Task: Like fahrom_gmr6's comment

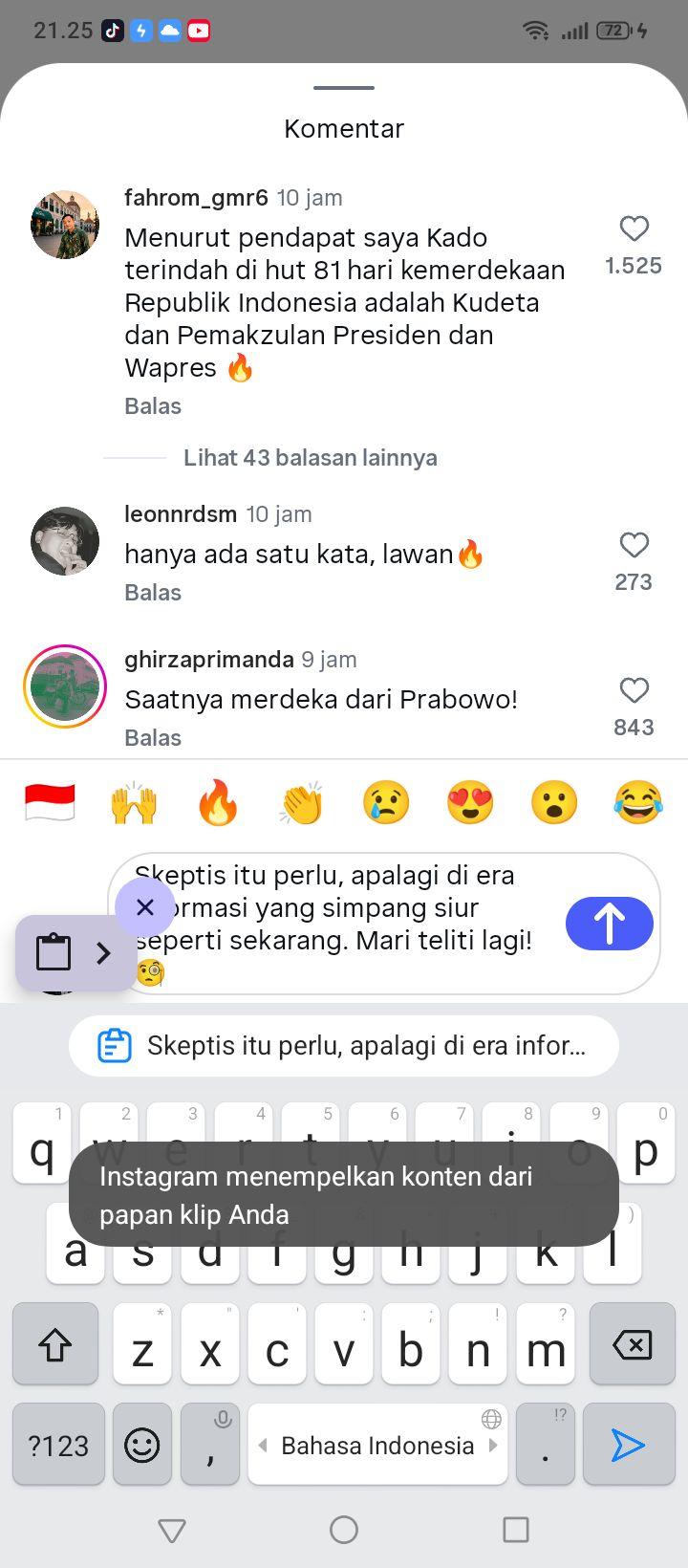Action: (634, 229)
